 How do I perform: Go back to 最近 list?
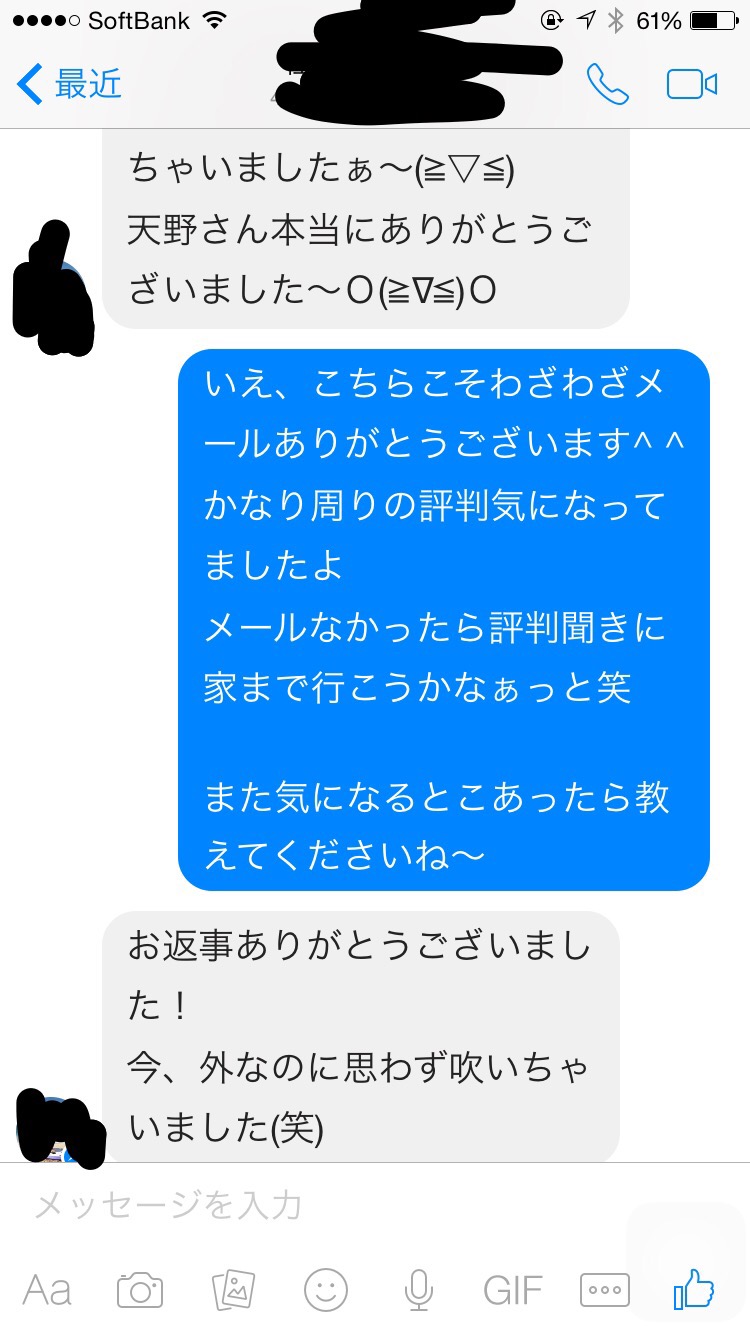[70, 86]
